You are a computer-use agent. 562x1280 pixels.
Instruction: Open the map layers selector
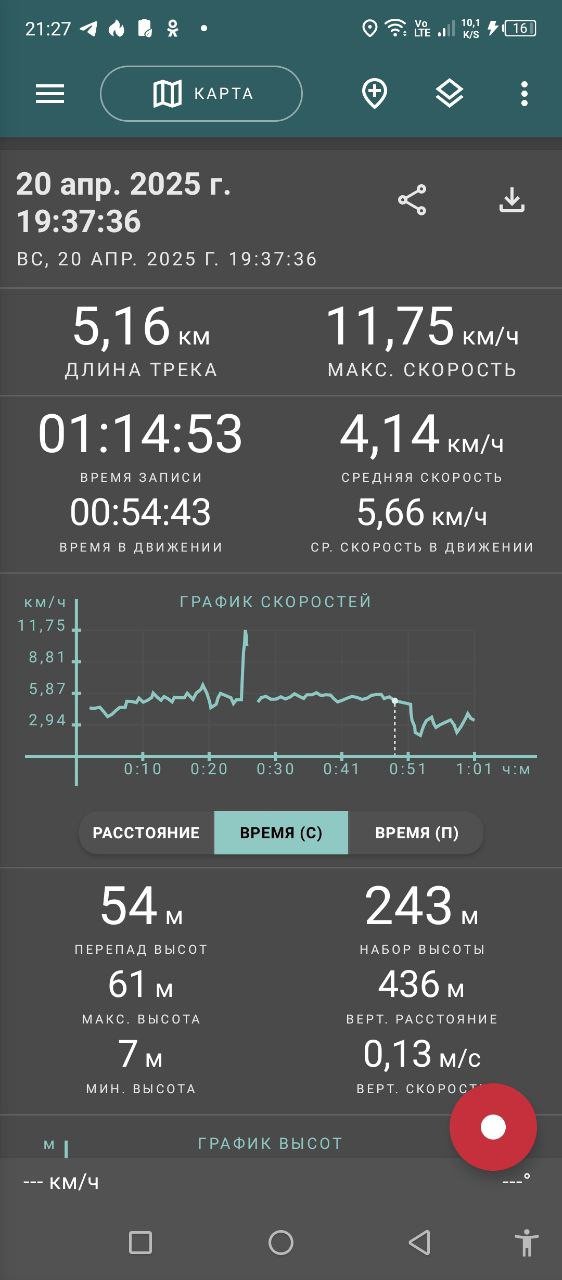coord(449,94)
